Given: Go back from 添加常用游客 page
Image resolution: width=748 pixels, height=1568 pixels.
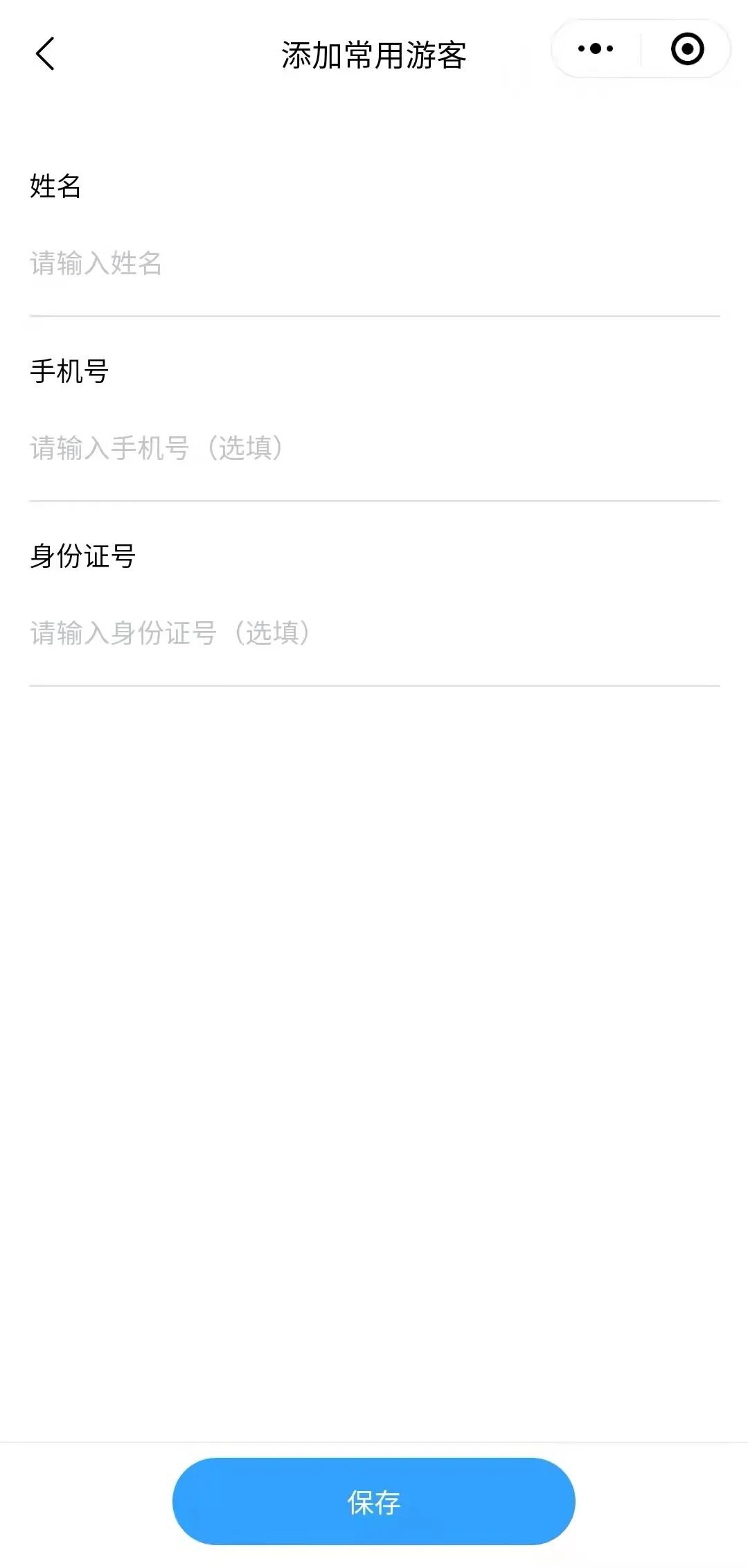Looking at the screenshot, I should pyautogui.click(x=46, y=54).
